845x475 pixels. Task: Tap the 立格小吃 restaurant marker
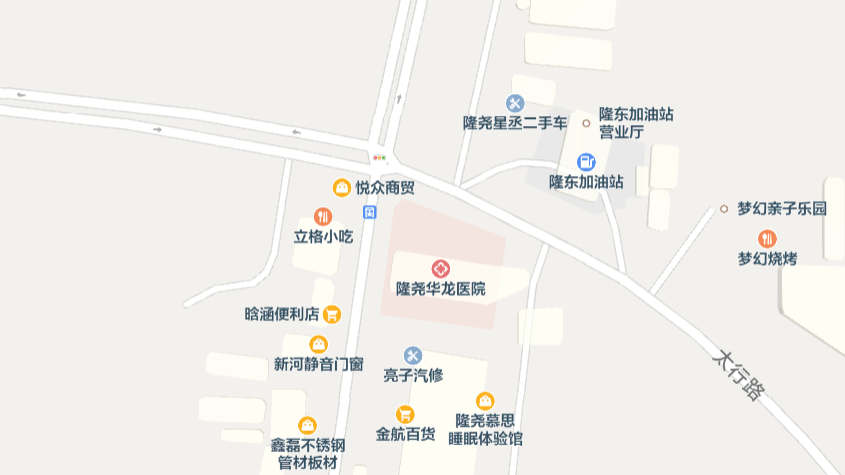pos(323,216)
